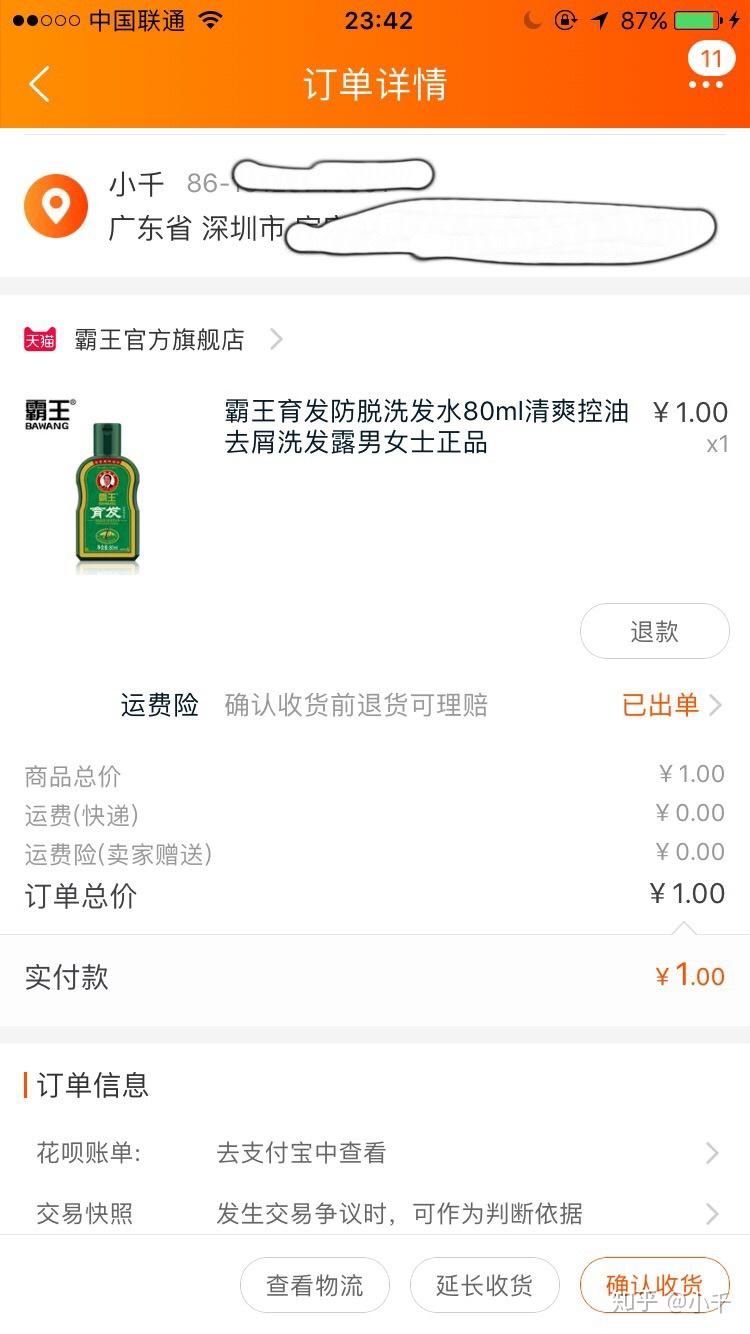Open the 霸王官方旗舰店 store page

point(160,340)
